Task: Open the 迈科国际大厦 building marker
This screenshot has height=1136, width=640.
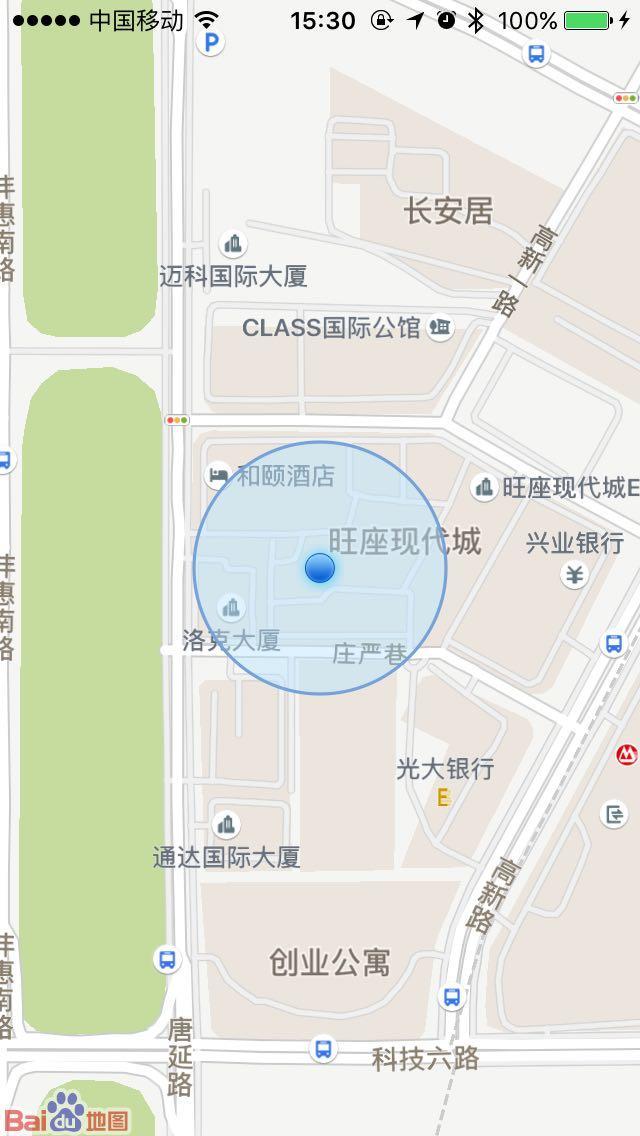Action: 233,244
